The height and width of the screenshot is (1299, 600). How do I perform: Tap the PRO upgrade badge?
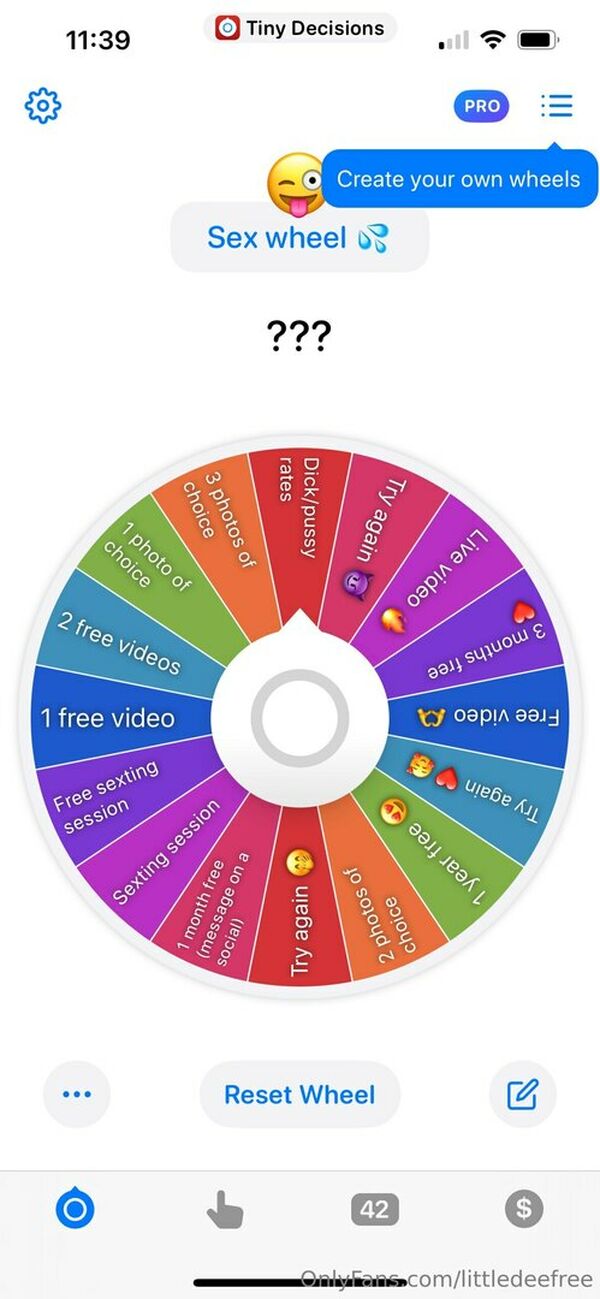[x=481, y=106]
